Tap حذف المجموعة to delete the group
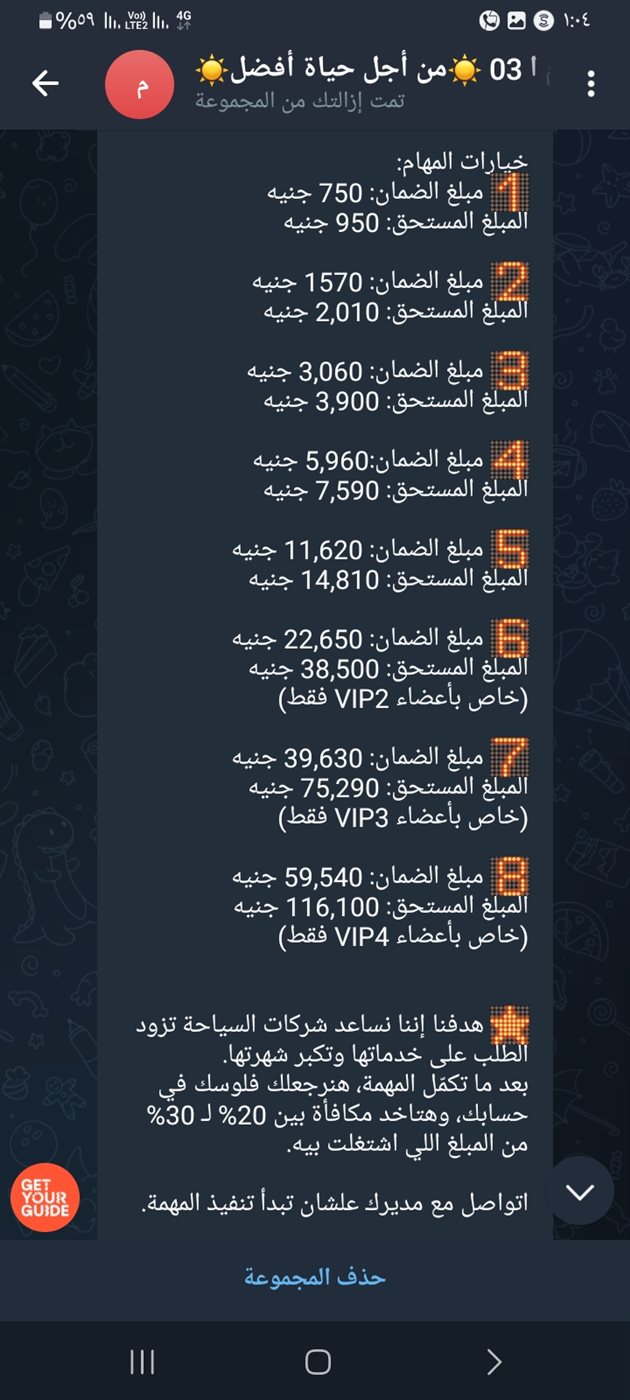 click(315, 1277)
